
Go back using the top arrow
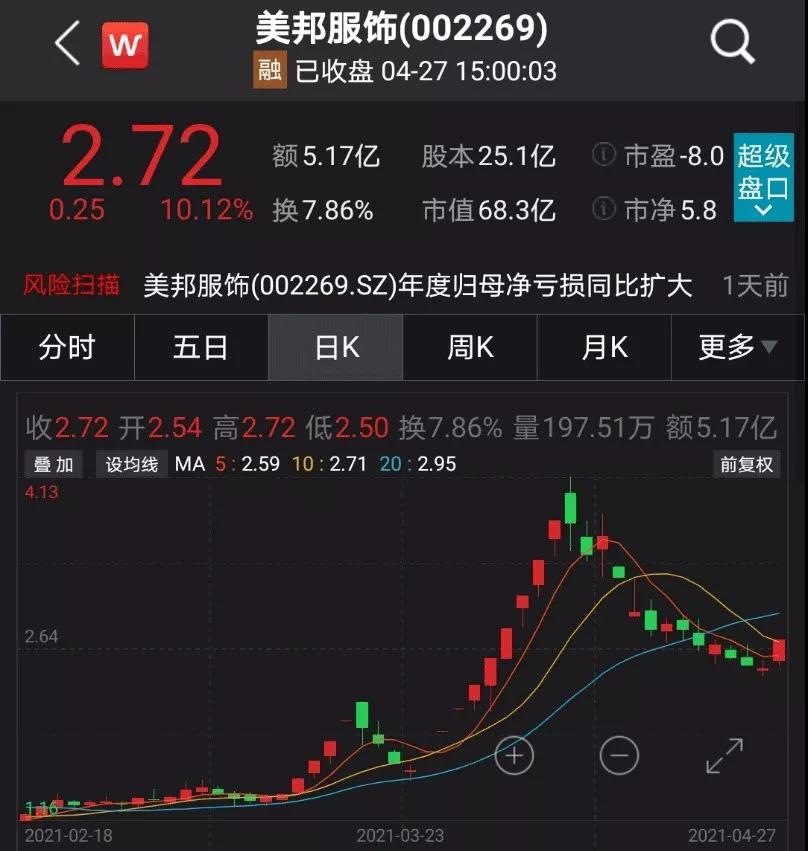(68, 45)
